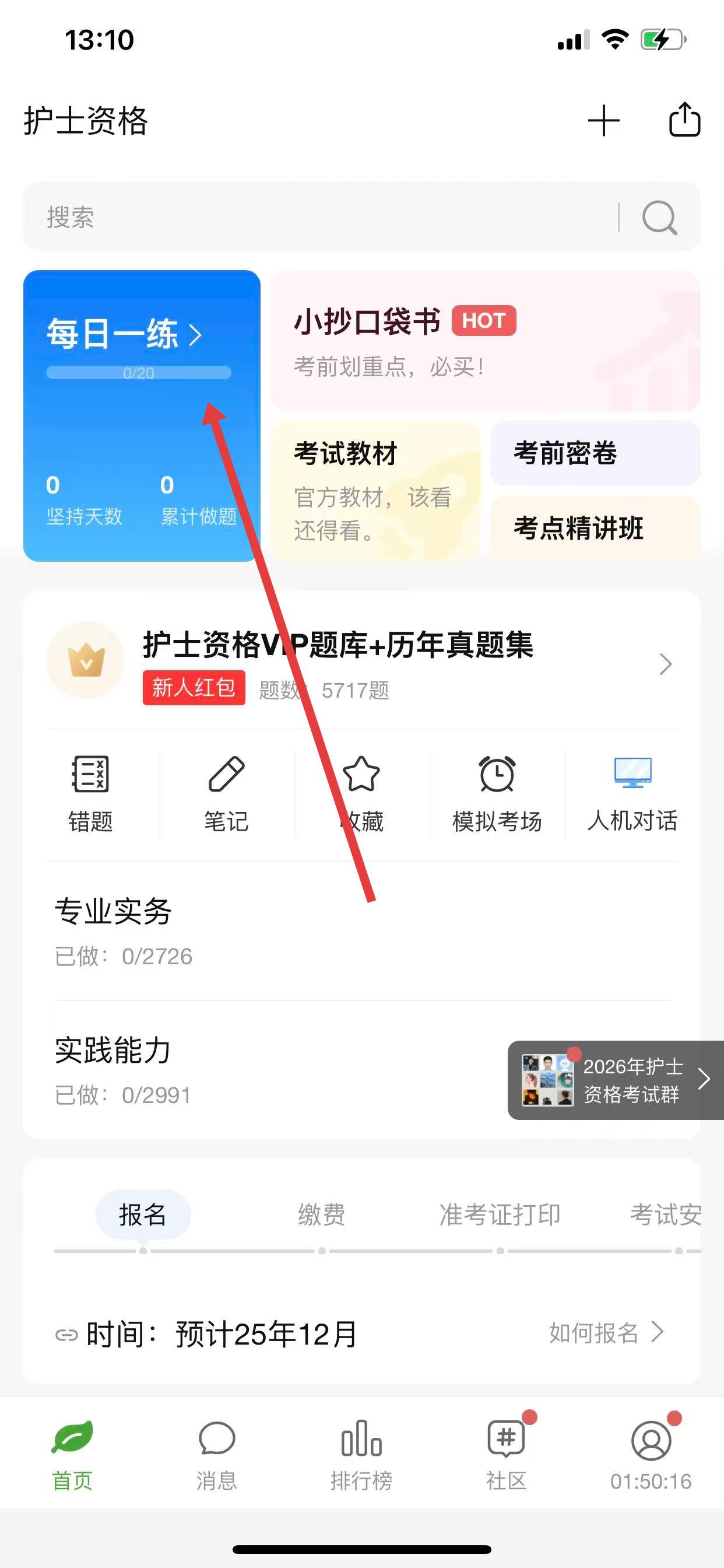Image resolution: width=724 pixels, height=1568 pixels.
Task: Tap the plus icon in the header
Action: (x=603, y=120)
